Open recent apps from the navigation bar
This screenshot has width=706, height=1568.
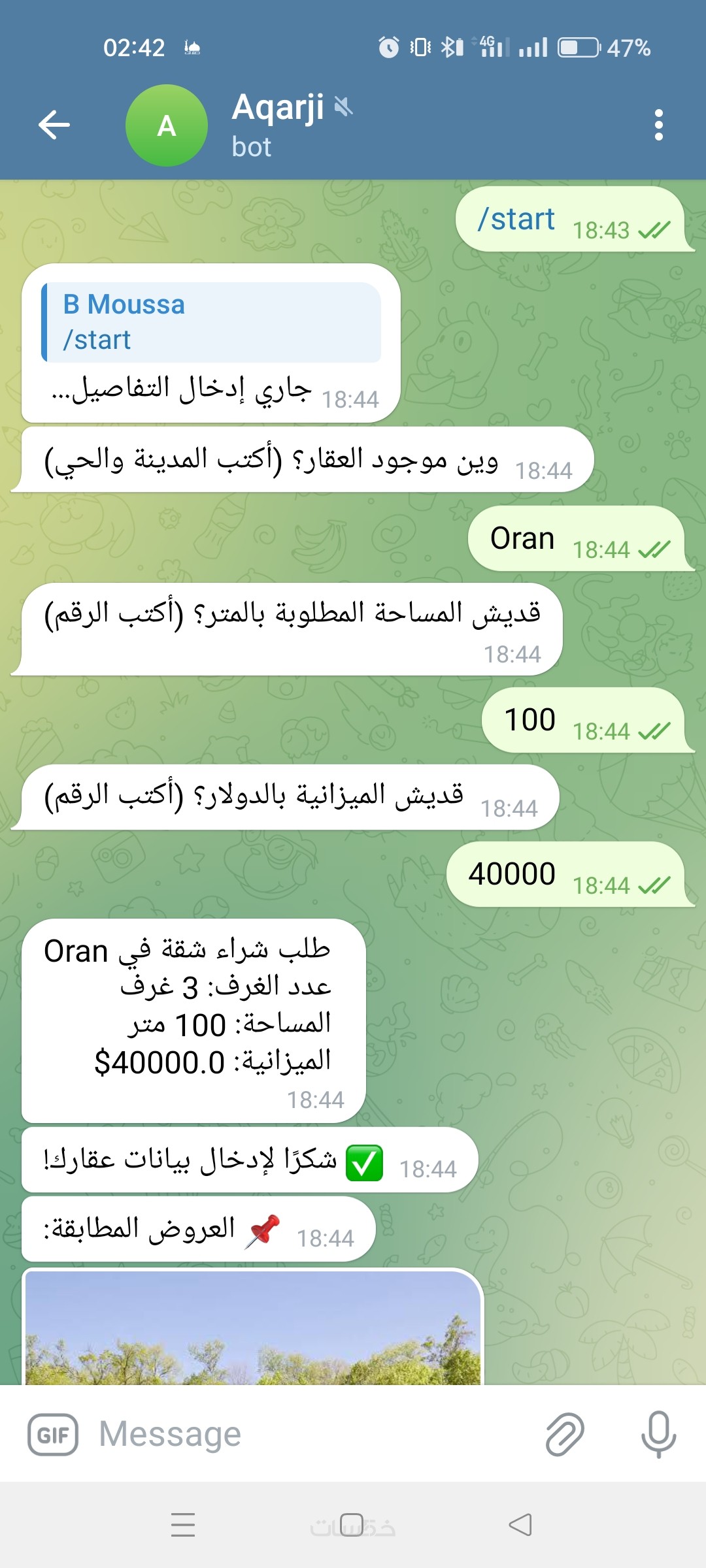183,1525
